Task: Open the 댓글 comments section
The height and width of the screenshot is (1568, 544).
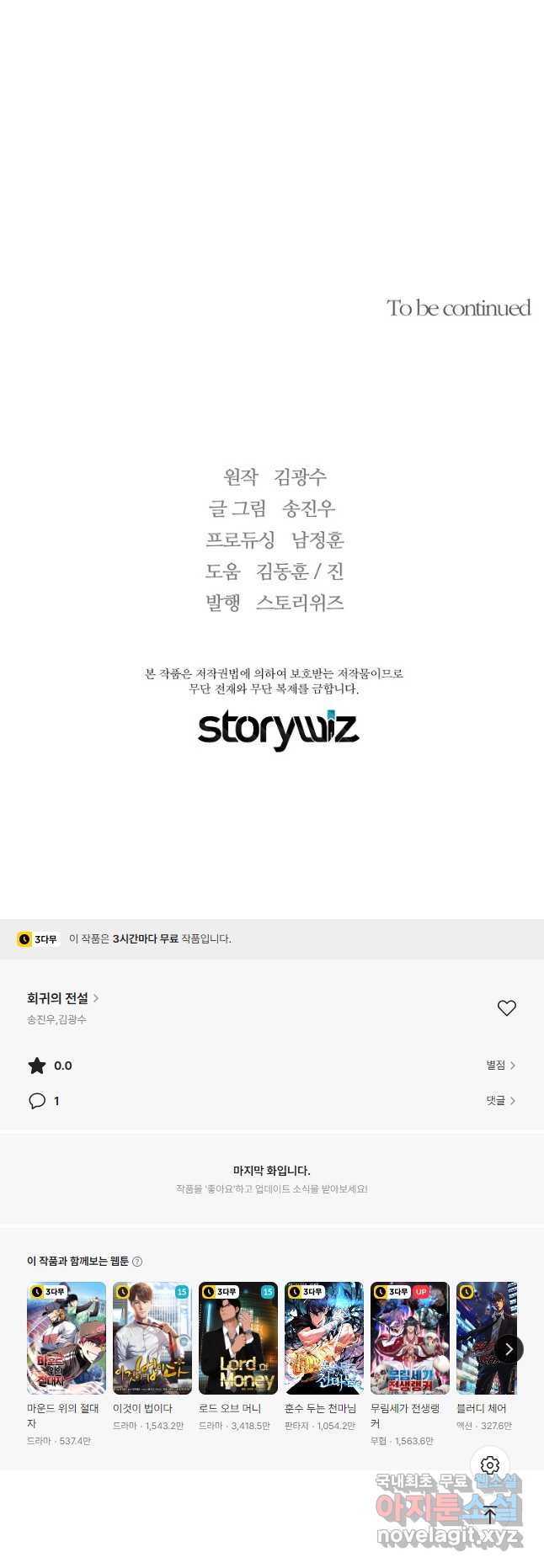Action: coord(500,1101)
